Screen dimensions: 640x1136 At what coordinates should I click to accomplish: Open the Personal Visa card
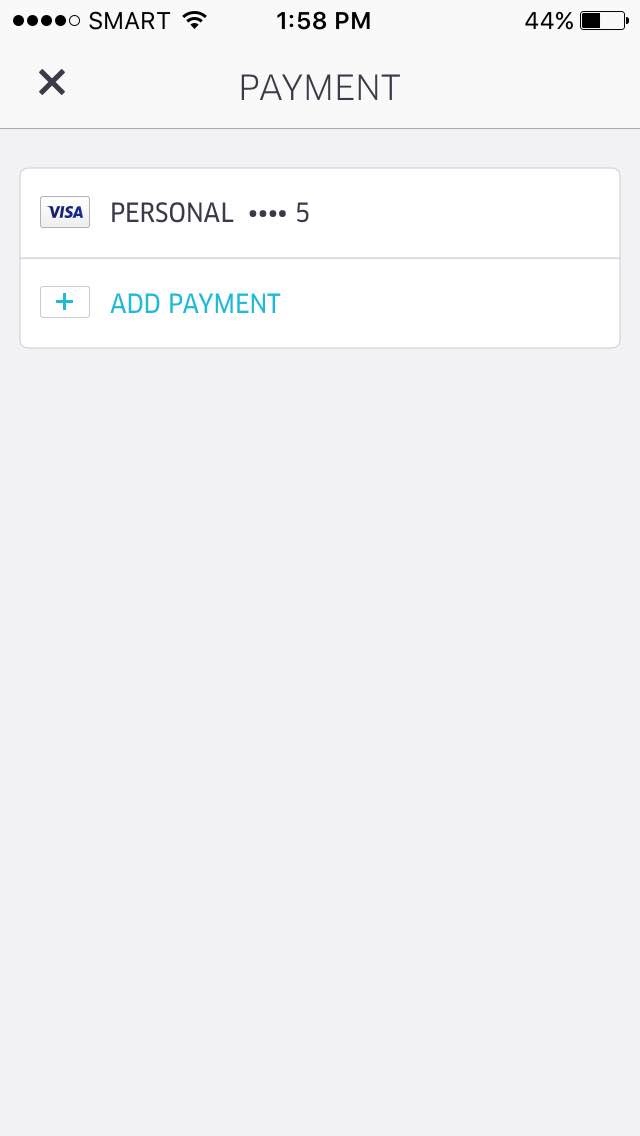pyautogui.click(x=318, y=213)
